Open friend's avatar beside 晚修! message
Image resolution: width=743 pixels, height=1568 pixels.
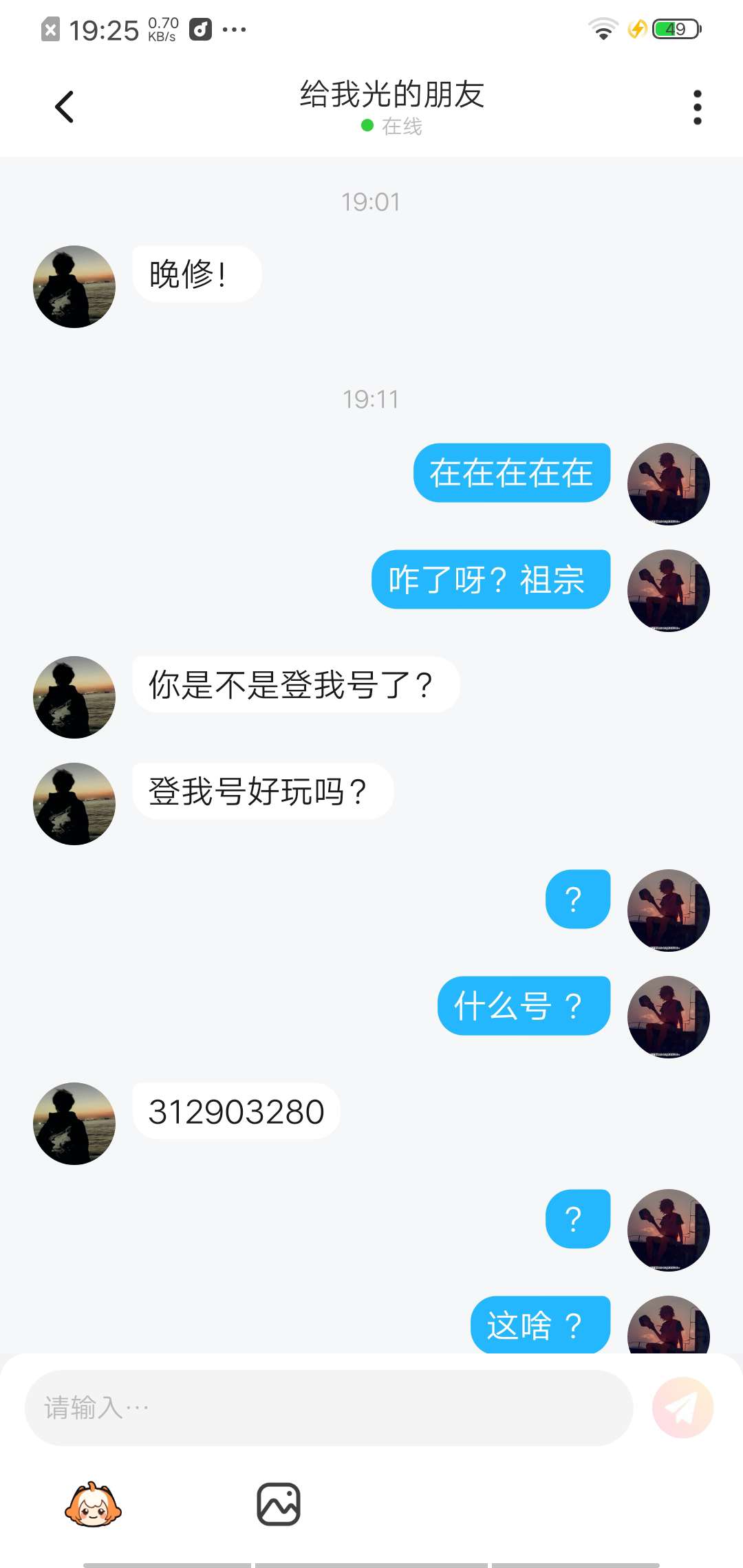coord(74,287)
